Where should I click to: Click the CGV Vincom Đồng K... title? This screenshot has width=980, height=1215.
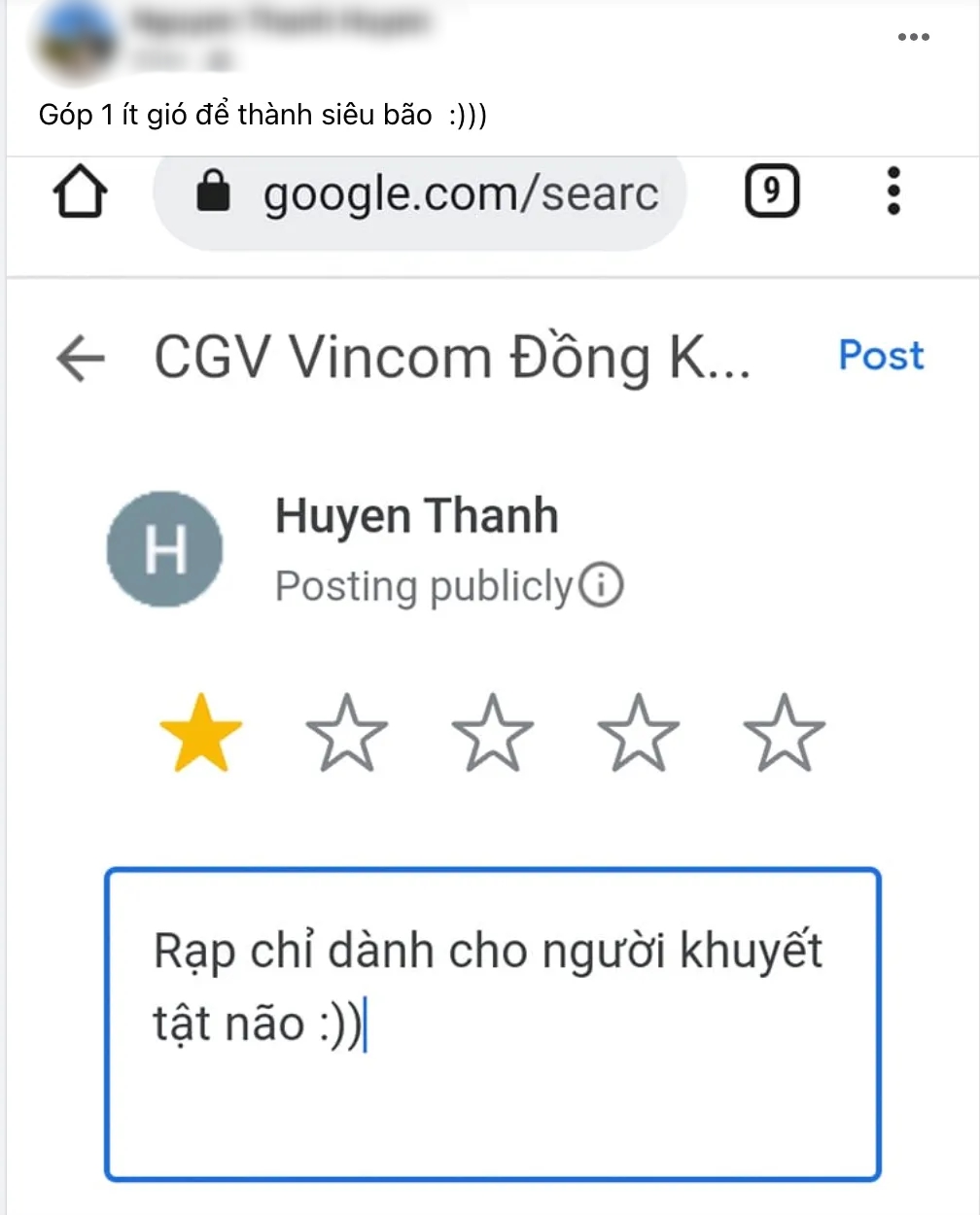pyautogui.click(x=452, y=358)
